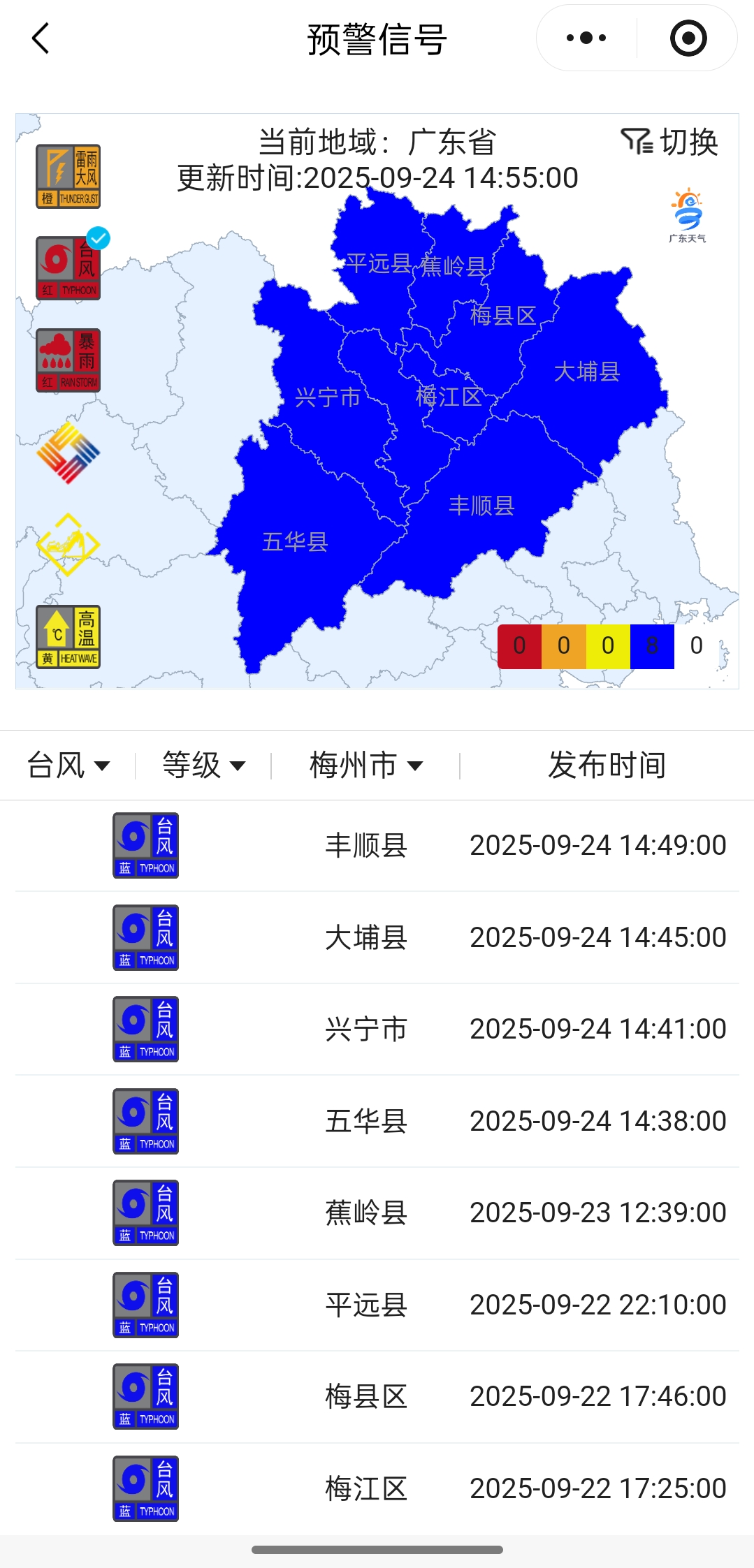Close the mini program with the target icon
This screenshot has height=1568, width=754.
coord(688,38)
